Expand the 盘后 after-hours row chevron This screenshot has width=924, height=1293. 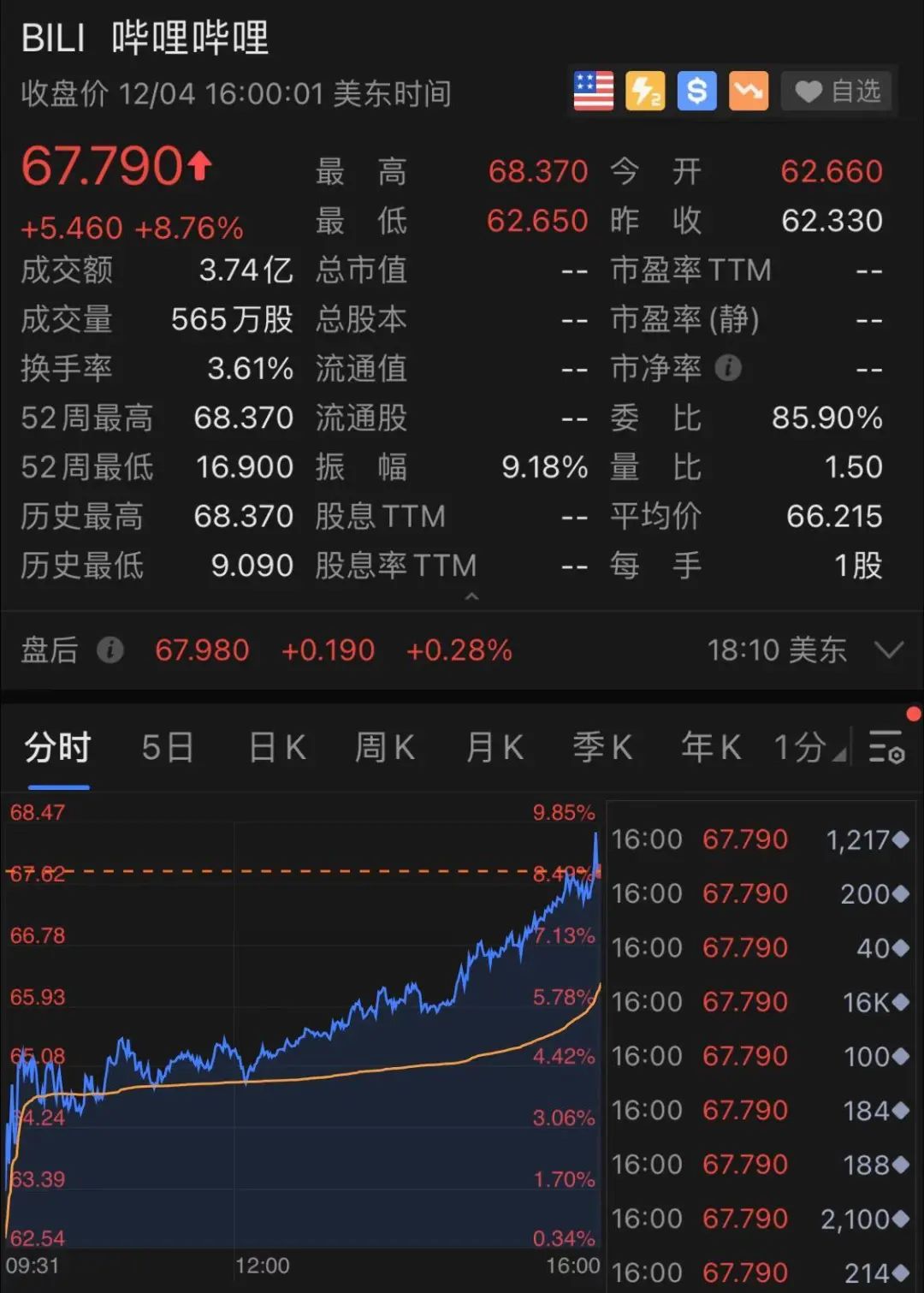[889, 650]
